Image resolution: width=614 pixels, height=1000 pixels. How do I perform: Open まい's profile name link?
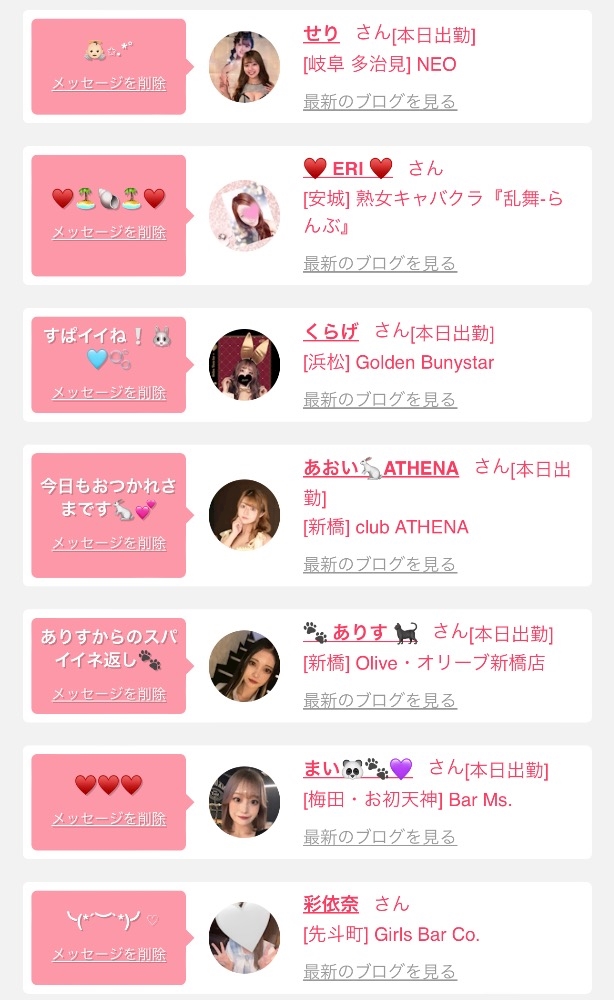point(357,768)
